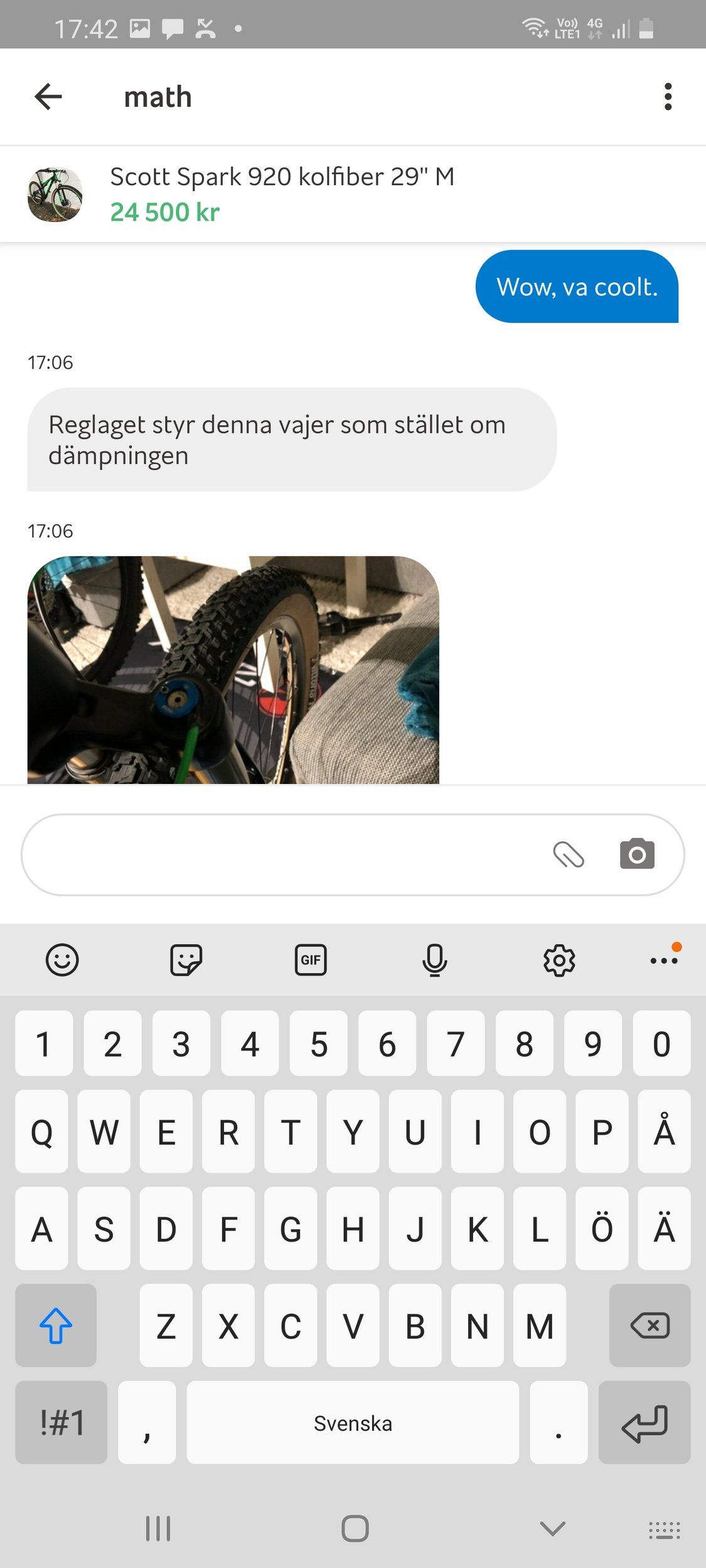Open the camera to send a photo

[x=637, y=854]
